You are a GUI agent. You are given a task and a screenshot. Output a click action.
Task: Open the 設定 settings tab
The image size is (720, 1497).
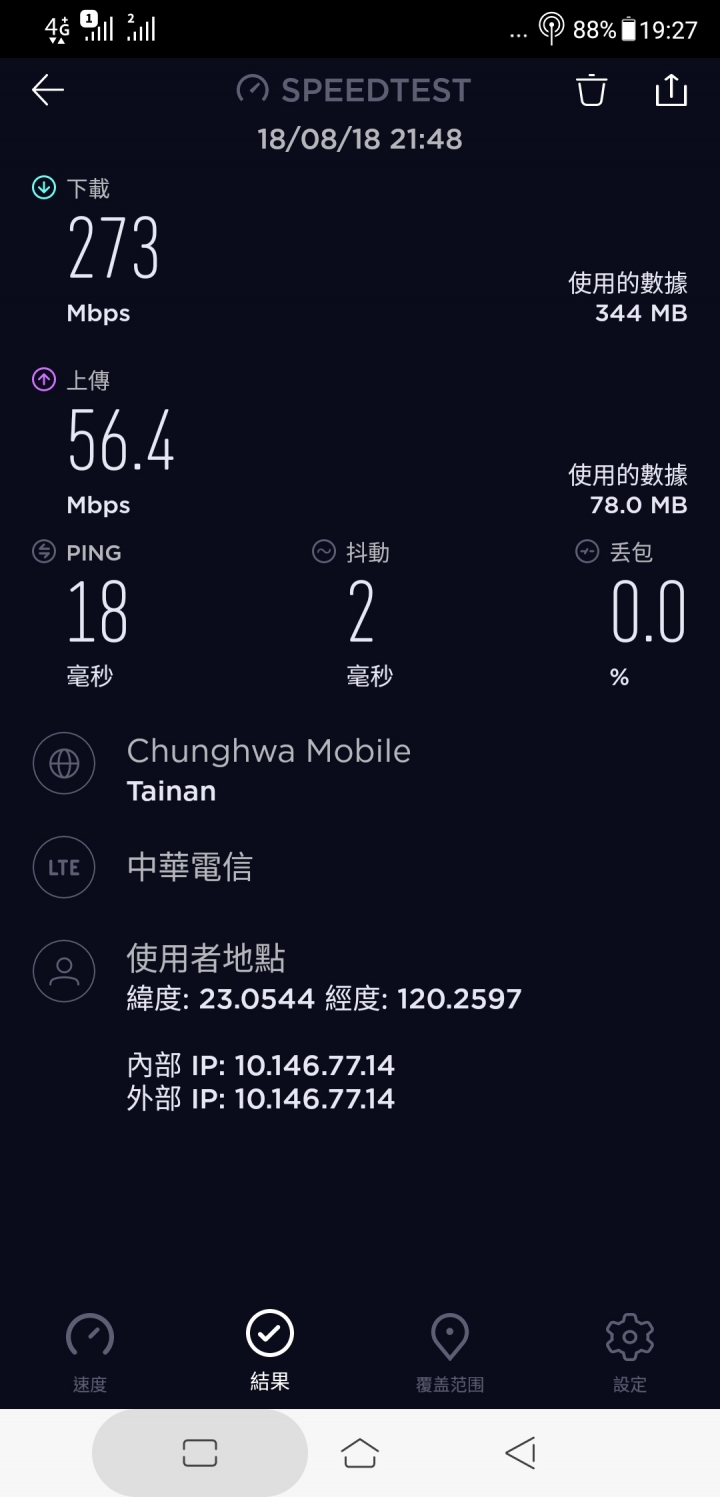(630, 1351)
